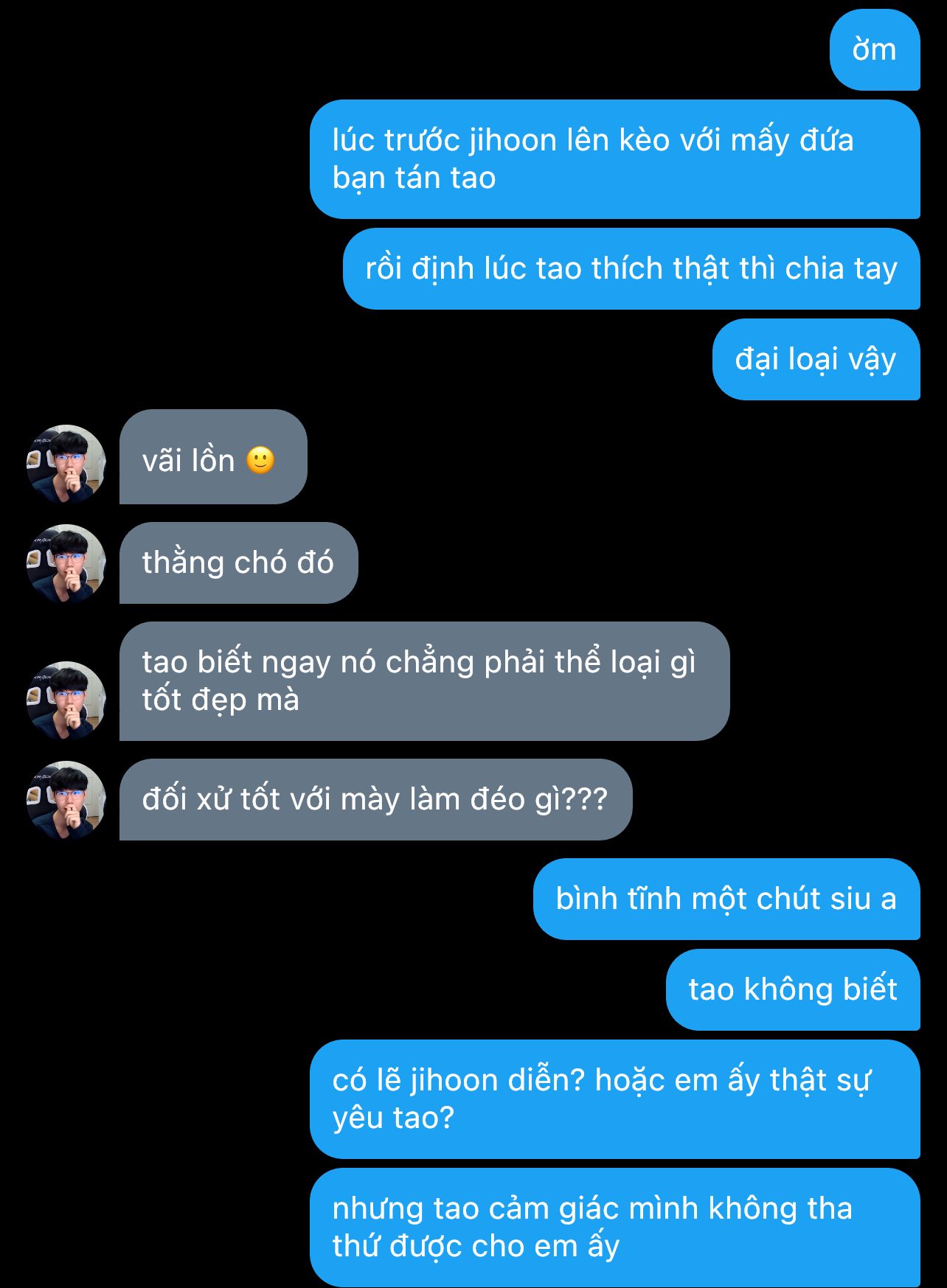Tap avatar next to "tao biết ngay" message
Image resolution: width=947 pixels, height=1288 pixels.
[x=66, y=700]
